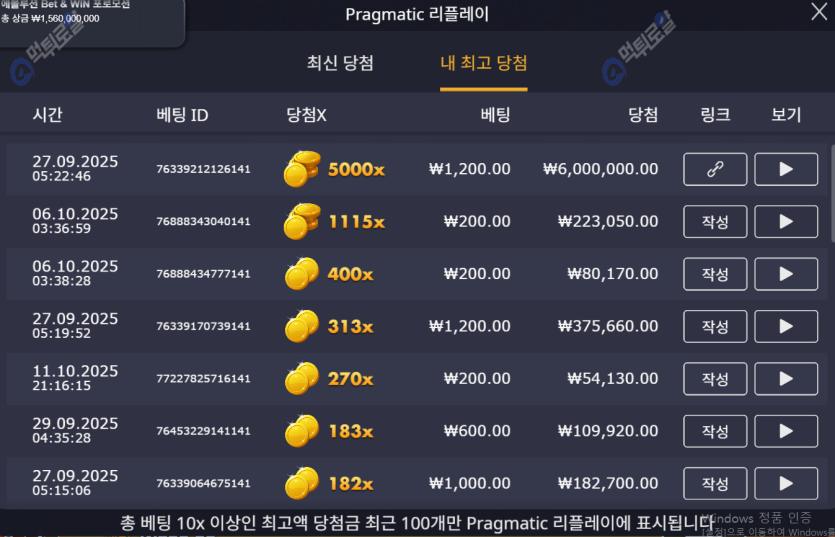This screenshot has width=835, height=537.
Task: Tap 작성 on the 313x row
Action: pyautogui.click(x=715, y=326)
